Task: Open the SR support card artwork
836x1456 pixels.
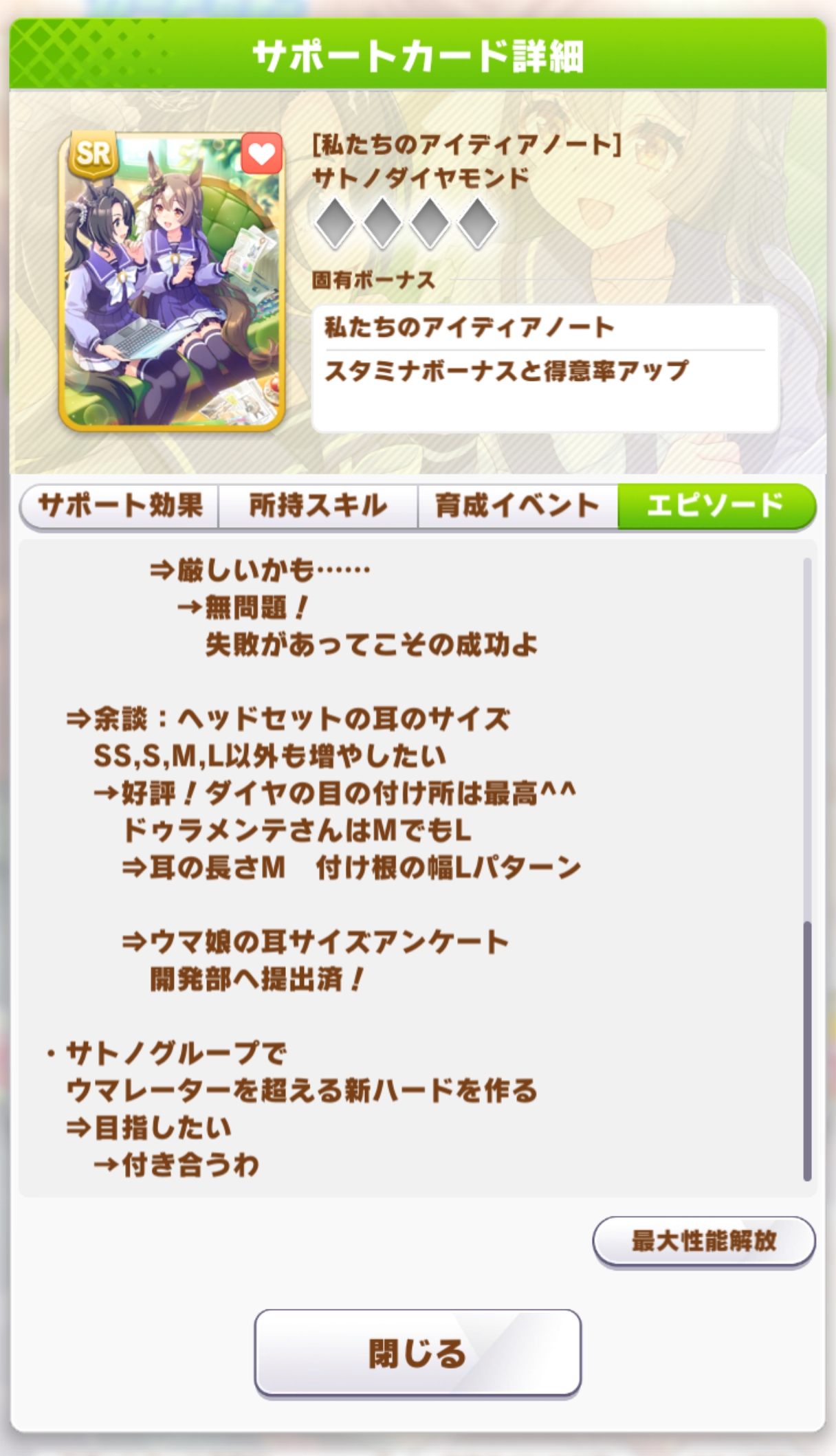Action: (172, 282)
